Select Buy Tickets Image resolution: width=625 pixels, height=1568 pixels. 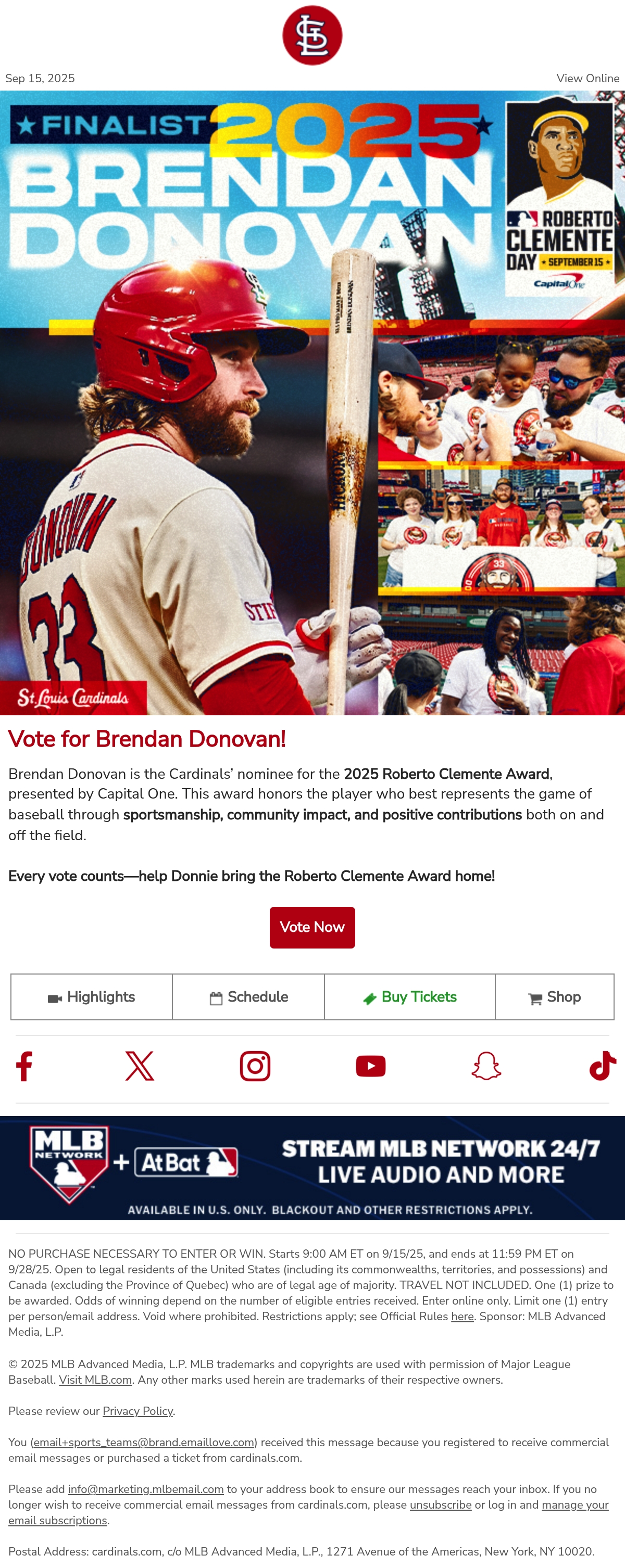[410, 997]
